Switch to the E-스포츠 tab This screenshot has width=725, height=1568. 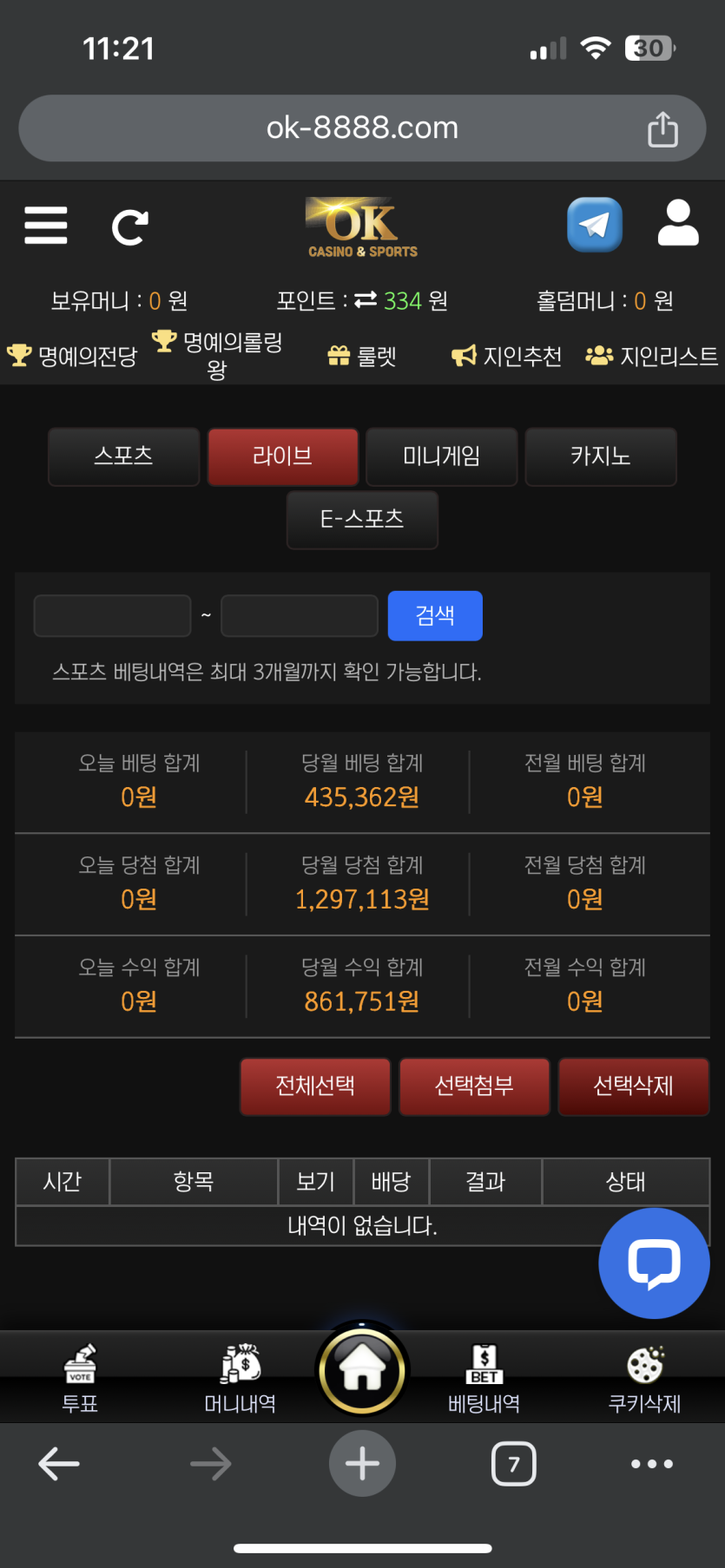[x=362, y=519]
